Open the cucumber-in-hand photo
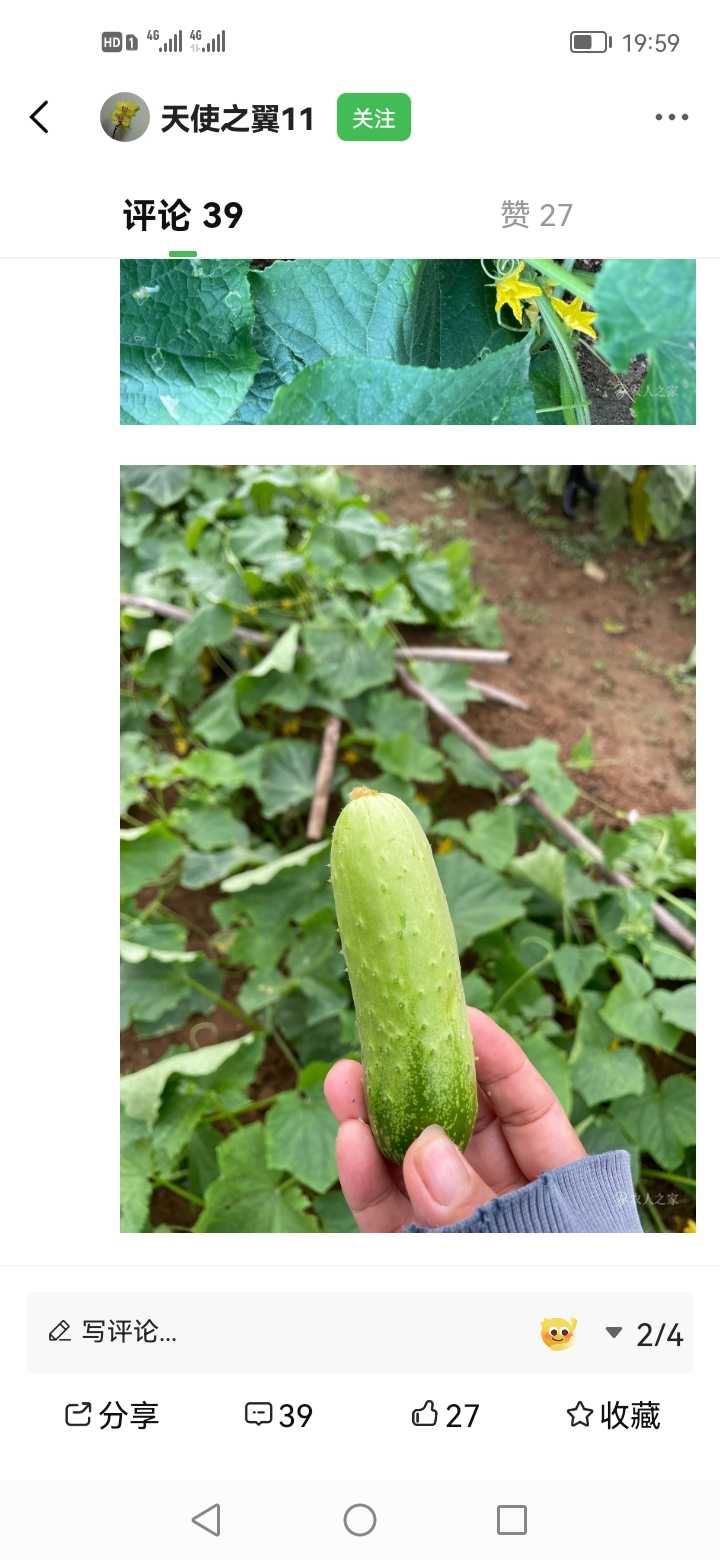Screen dimensions: 720x1560 408,848
